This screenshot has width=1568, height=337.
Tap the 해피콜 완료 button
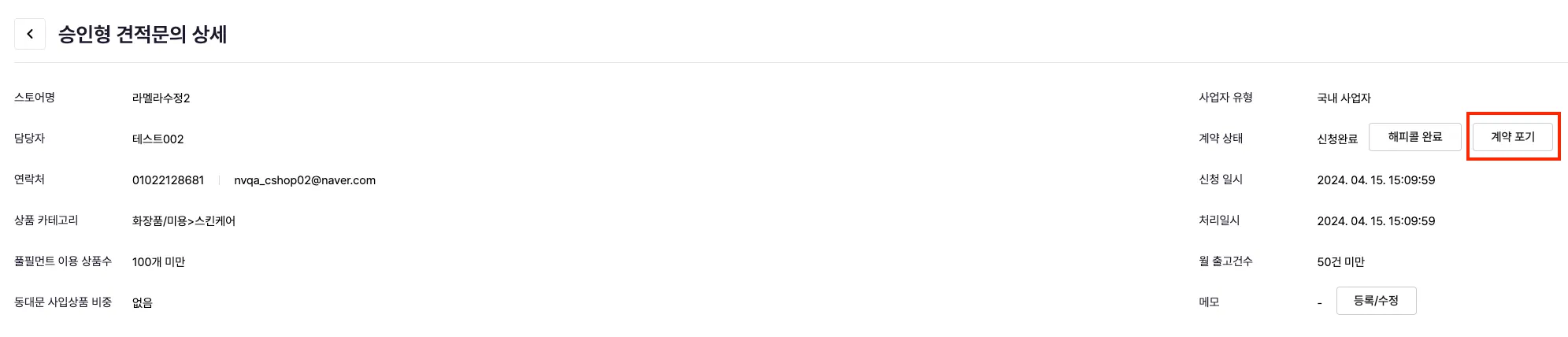tap(1414, 137)
